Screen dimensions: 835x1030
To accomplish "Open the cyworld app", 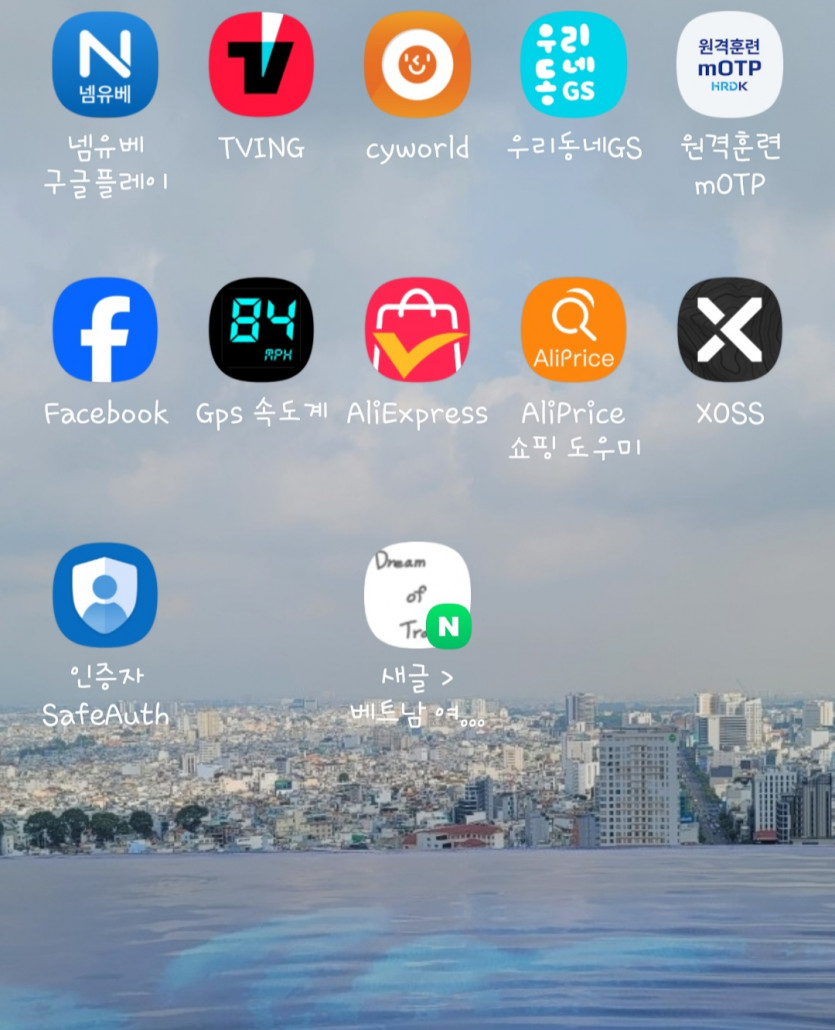I will pyautogui.click(x=418, y=65).
